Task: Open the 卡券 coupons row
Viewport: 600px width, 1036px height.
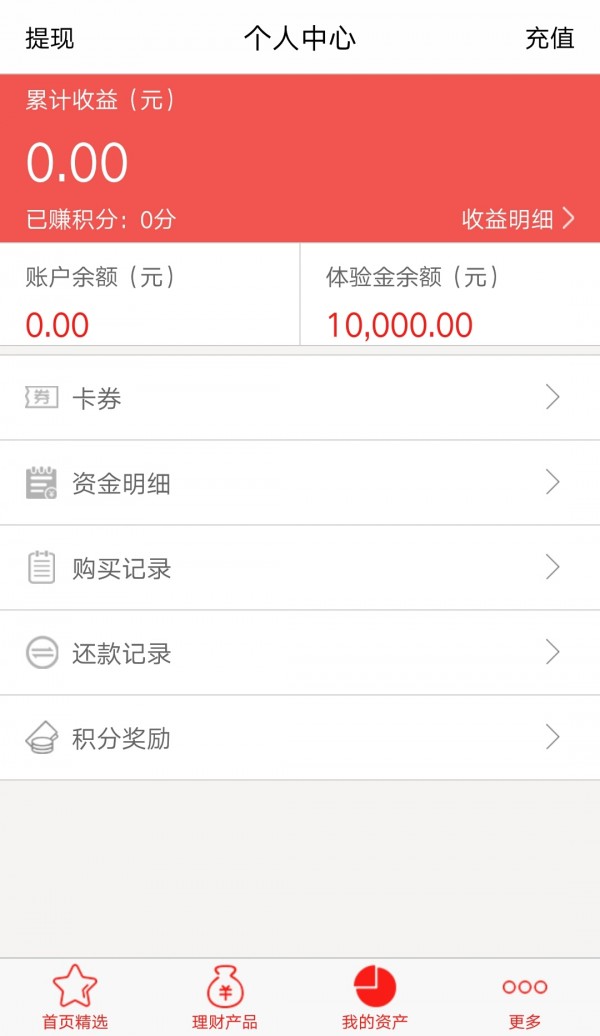Action: point(300,398)
